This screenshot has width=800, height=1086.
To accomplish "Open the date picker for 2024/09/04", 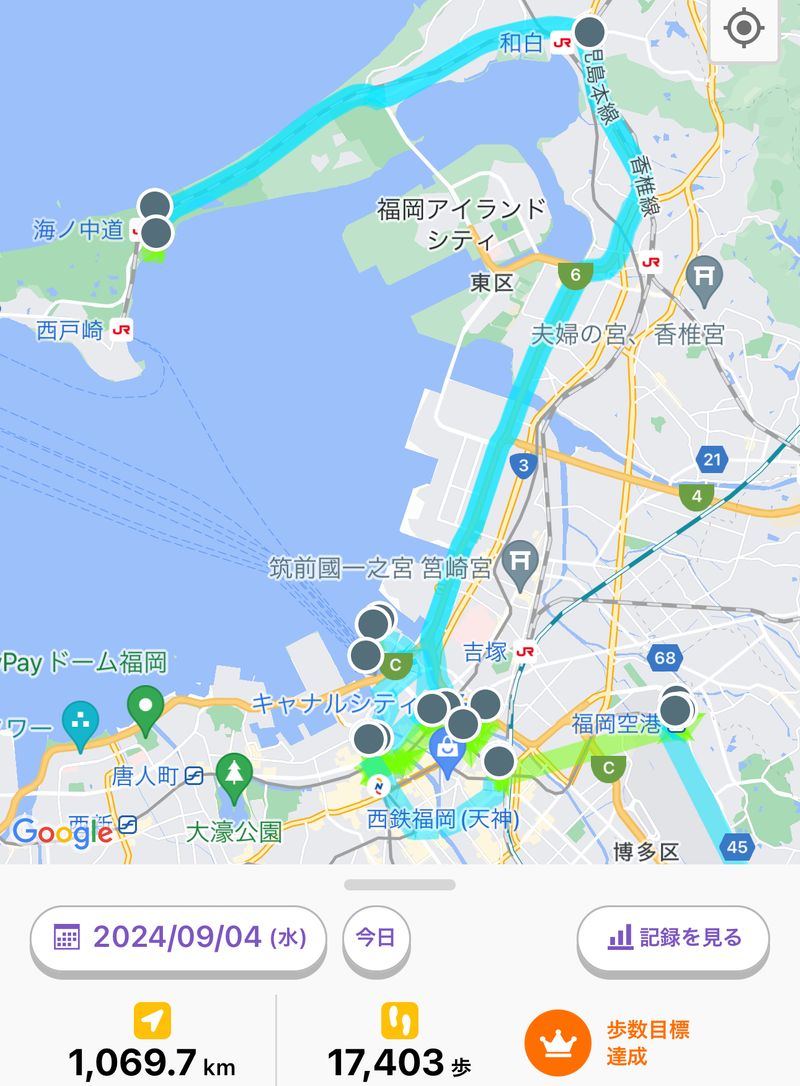I will (179, 938).
